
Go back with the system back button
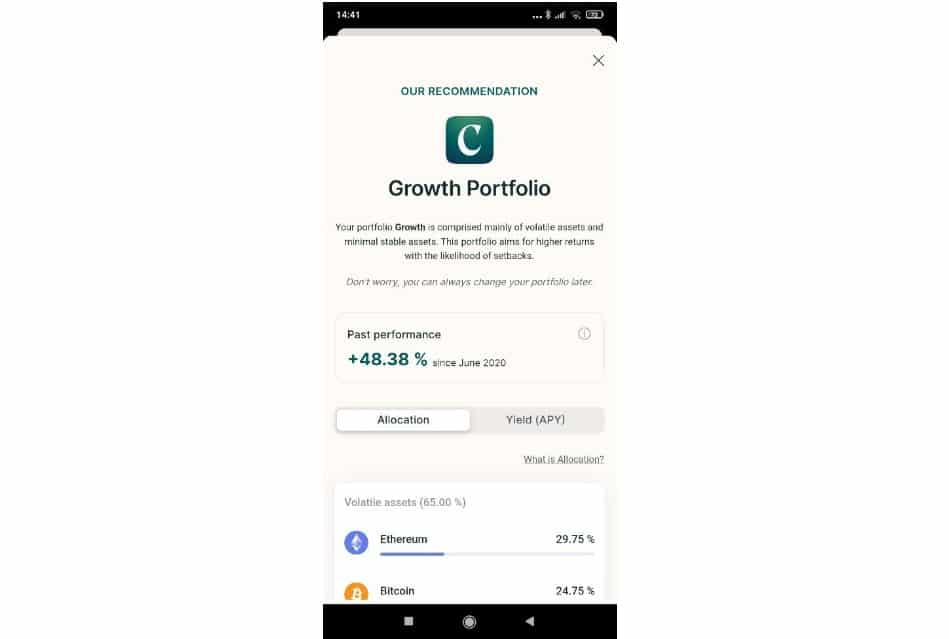pos(530,621)
